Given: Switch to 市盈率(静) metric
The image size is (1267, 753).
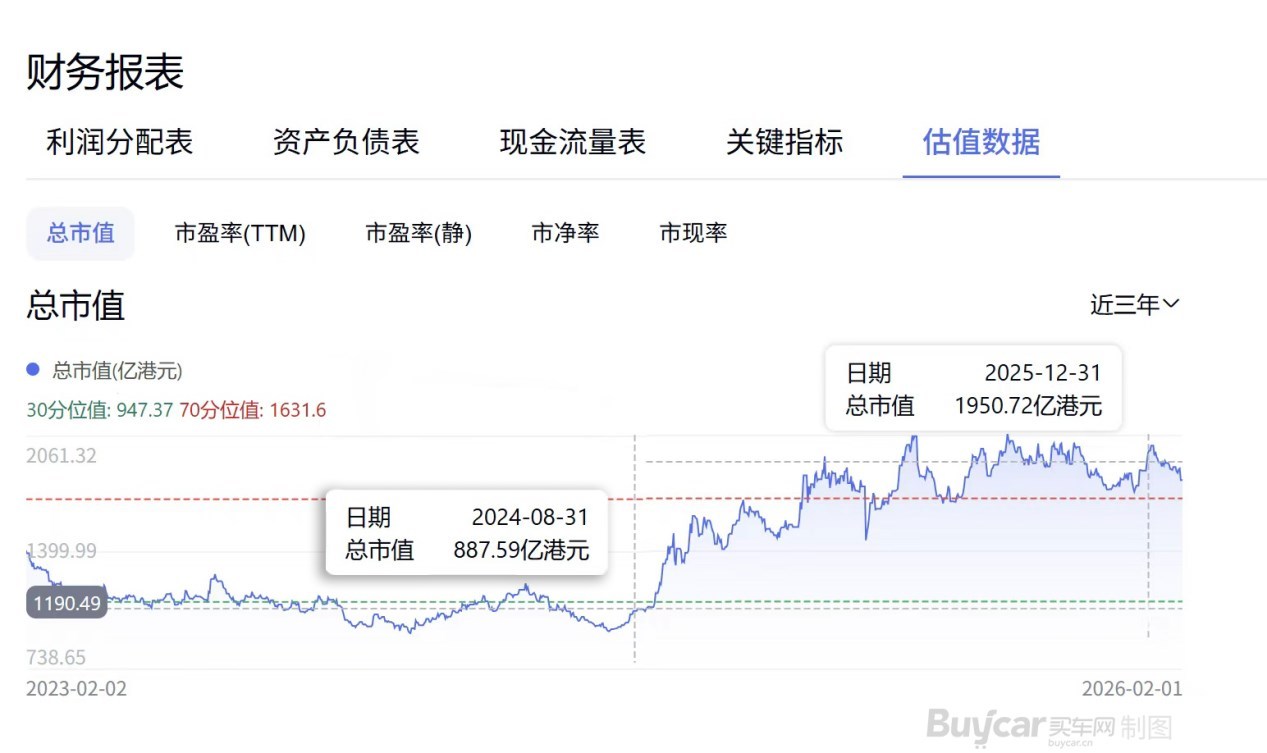Looking at the screenshot, I should coord(418,234).
